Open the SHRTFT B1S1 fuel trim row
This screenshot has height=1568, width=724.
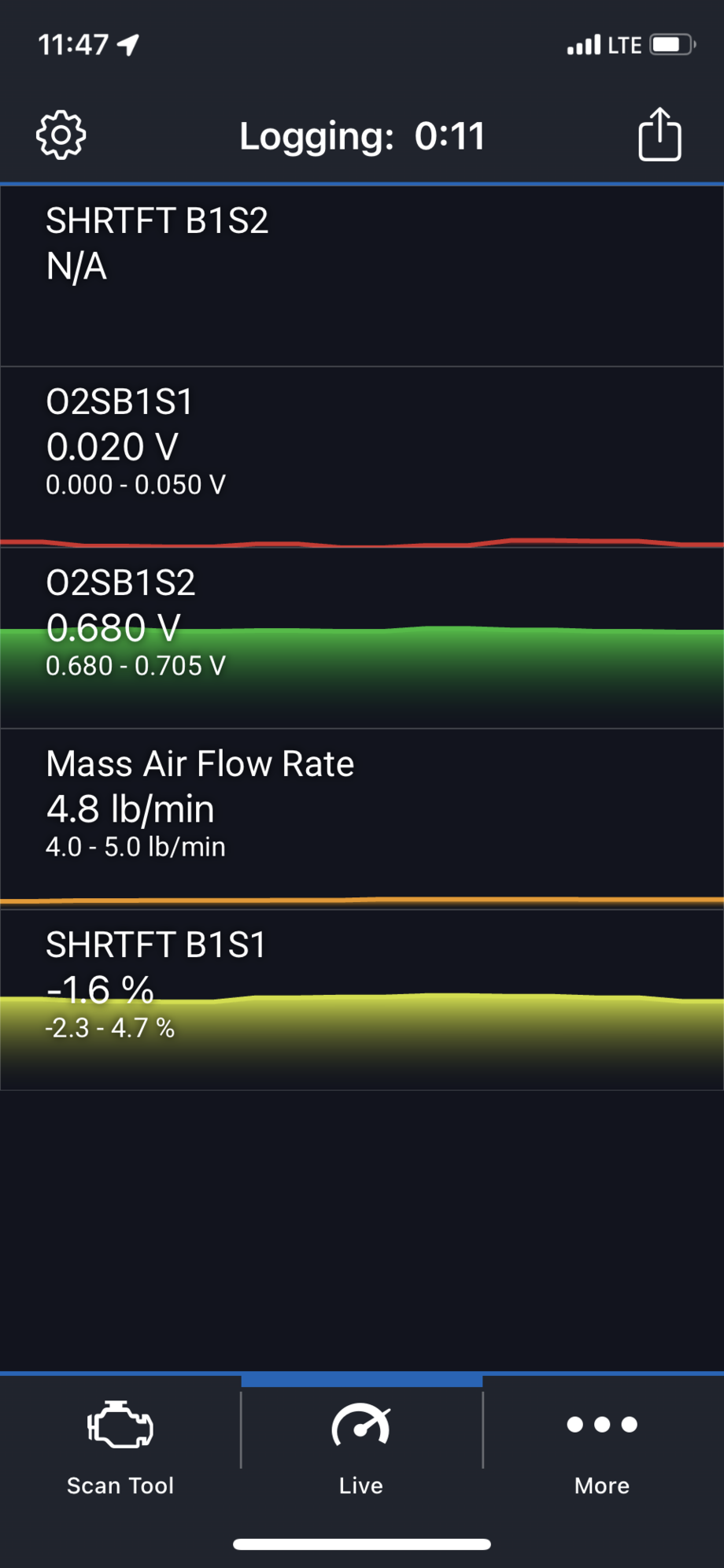[362, 1000]
